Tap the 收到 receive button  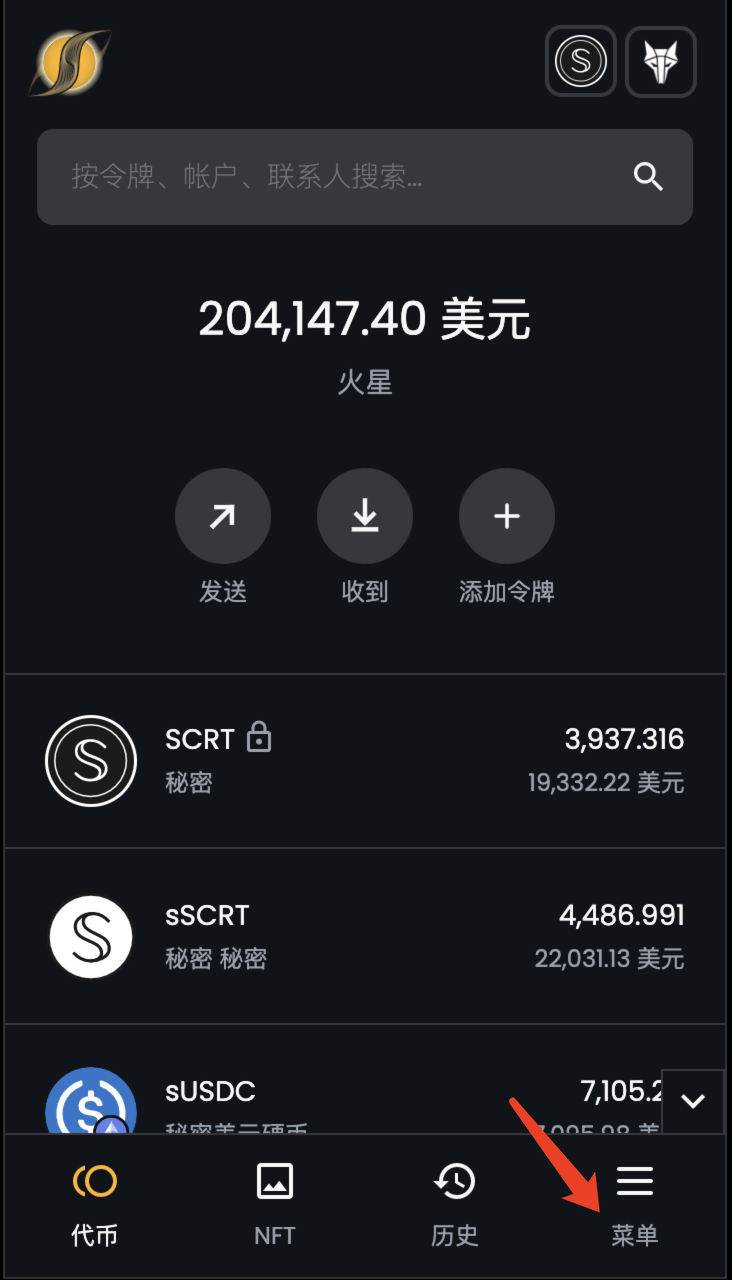tap(364, 517)
